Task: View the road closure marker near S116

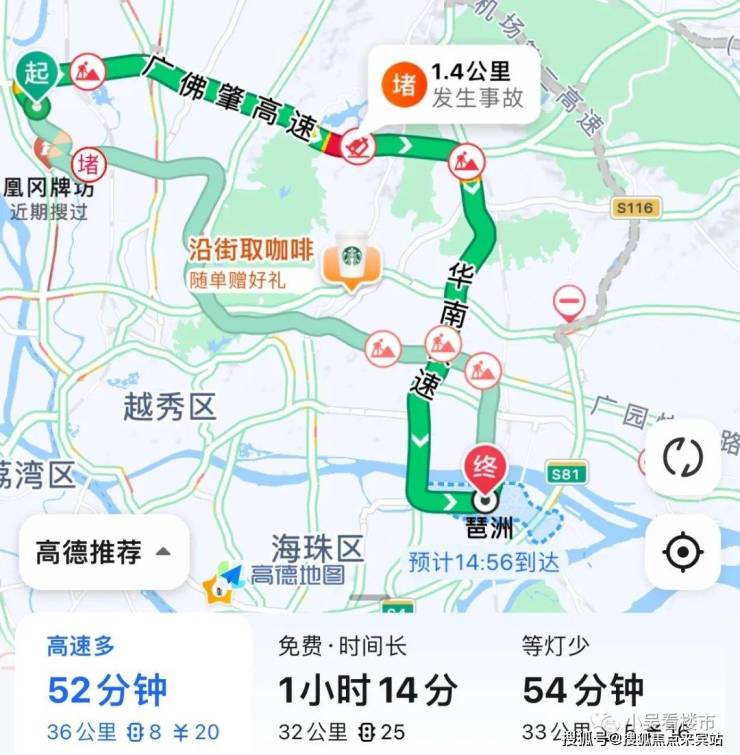Action: coord(570,301)
